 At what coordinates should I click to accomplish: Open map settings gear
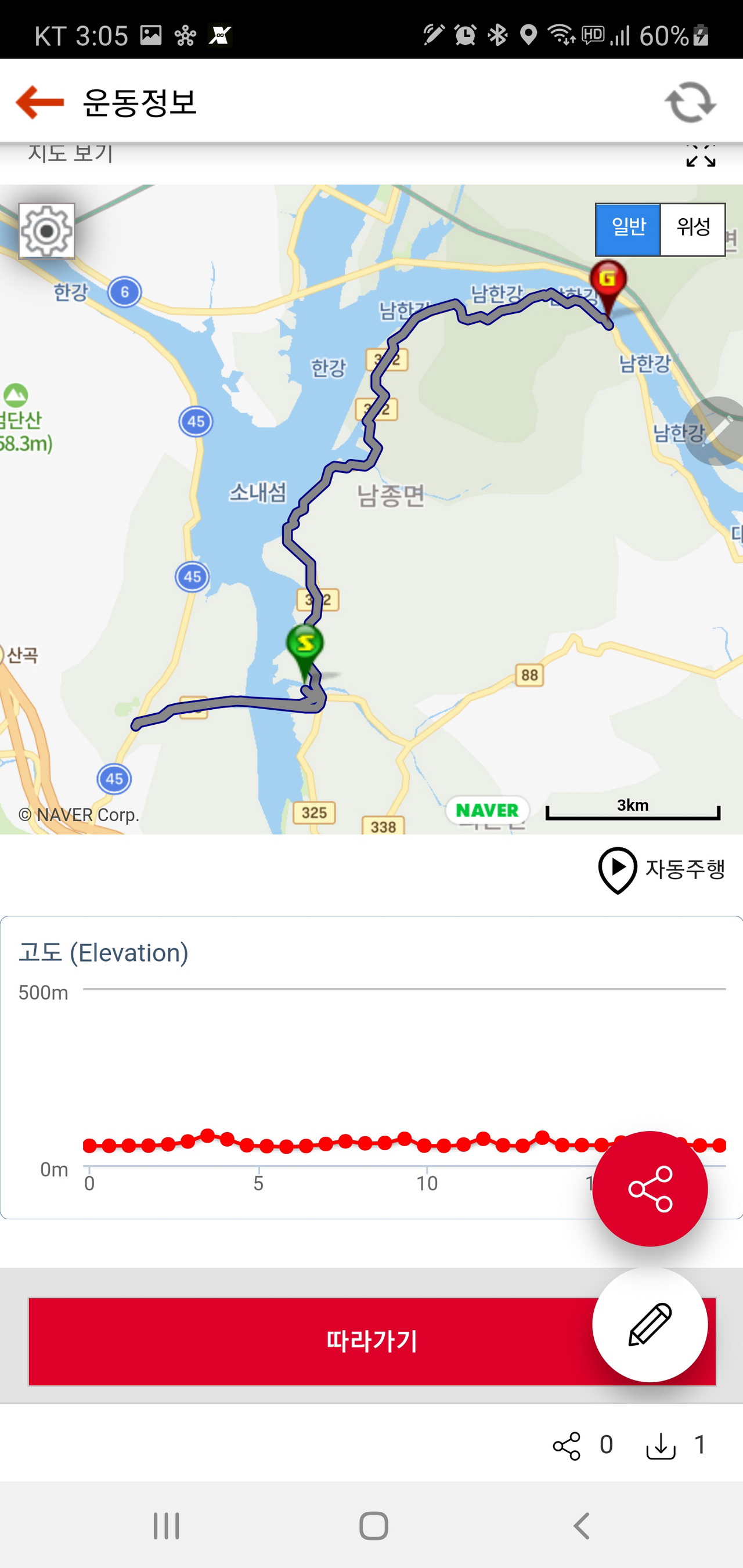[x=47, y=232]
